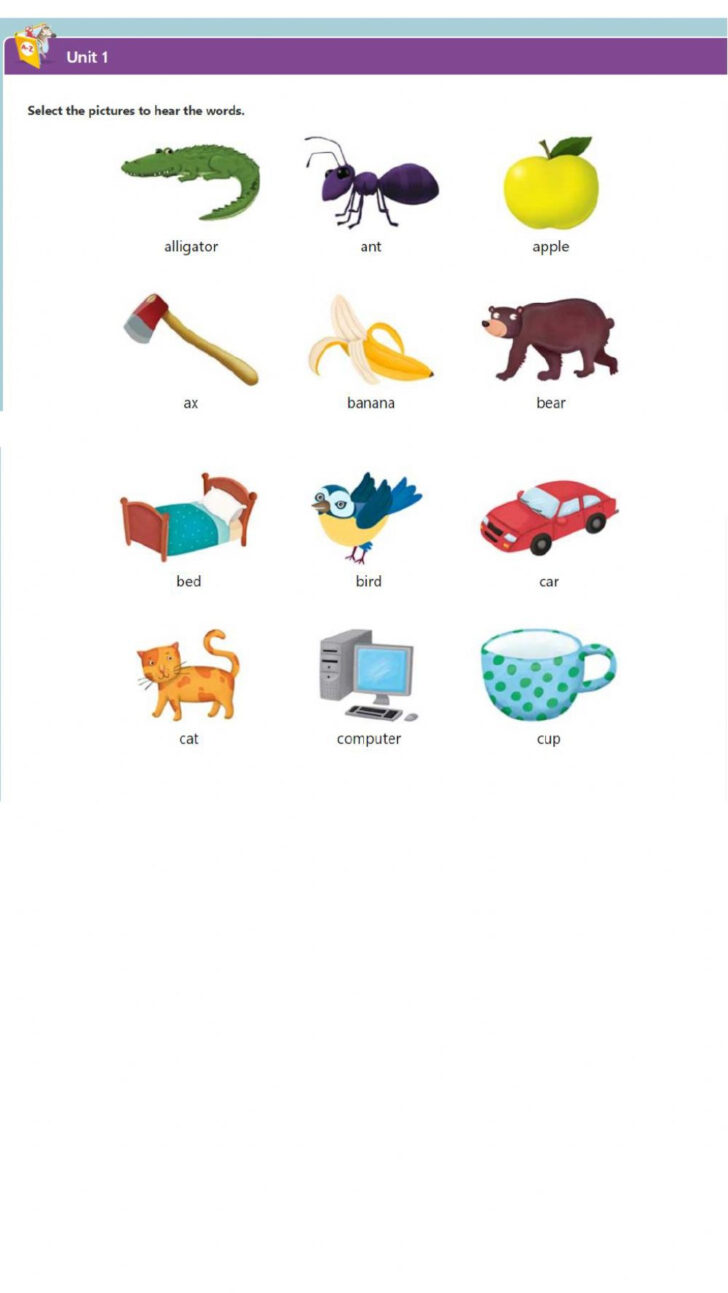Click the 'bird' caption text
728x1293 pixels.
pyautogui.click(x=367, y=581)
